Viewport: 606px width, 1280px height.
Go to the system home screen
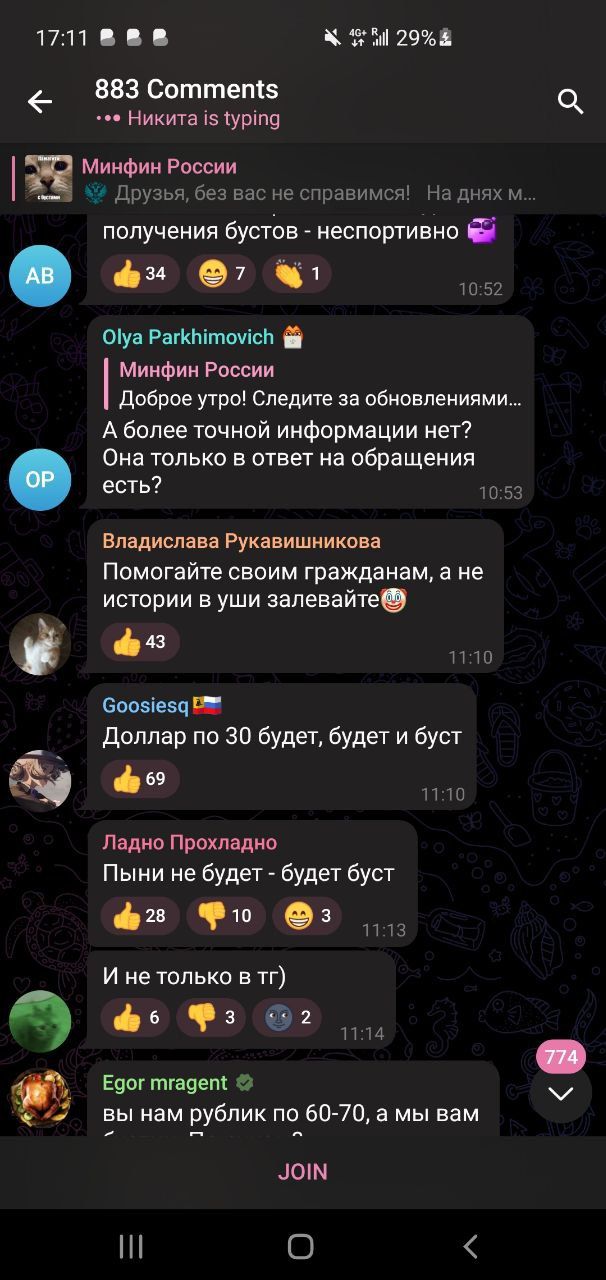[301, 1246]
